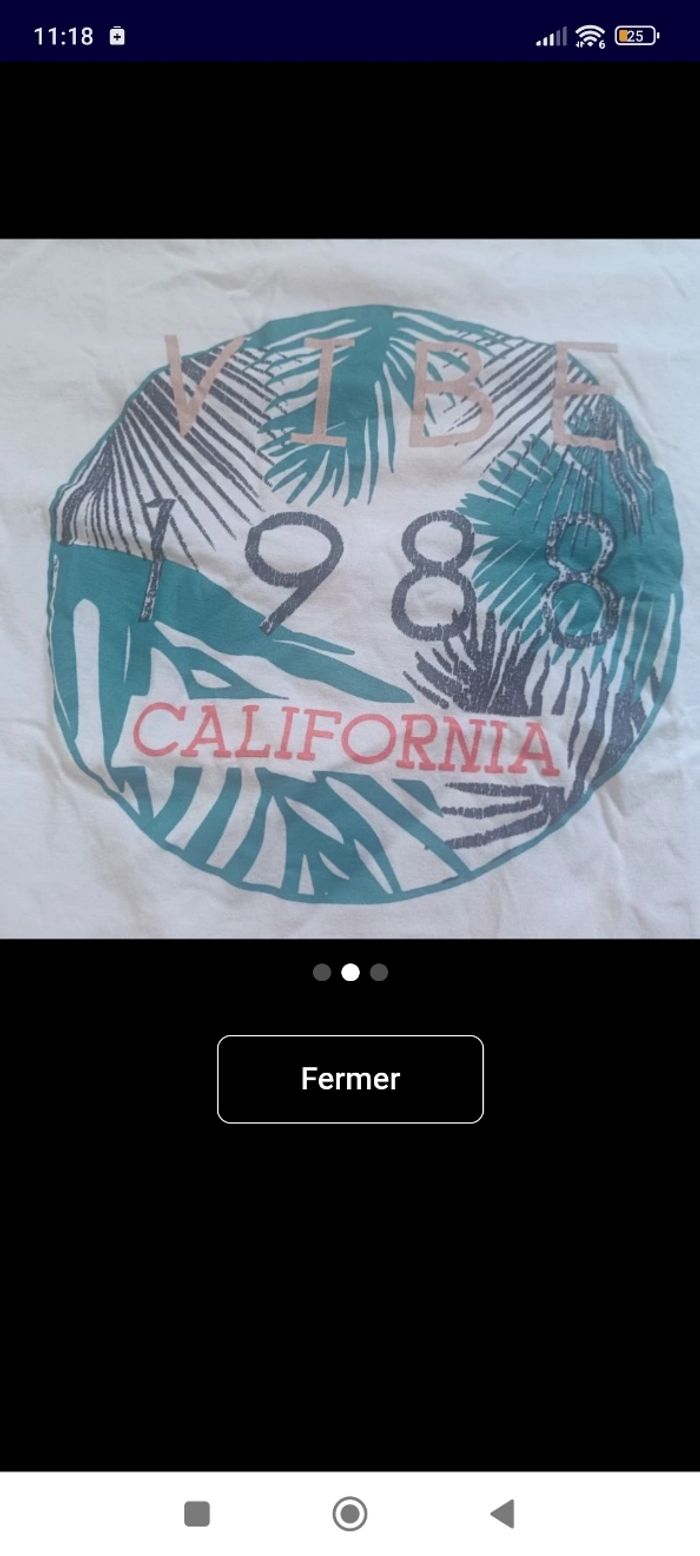700x1556 pixels.
Task: Go back with the system back arrow
Action: pos(502,1514)
